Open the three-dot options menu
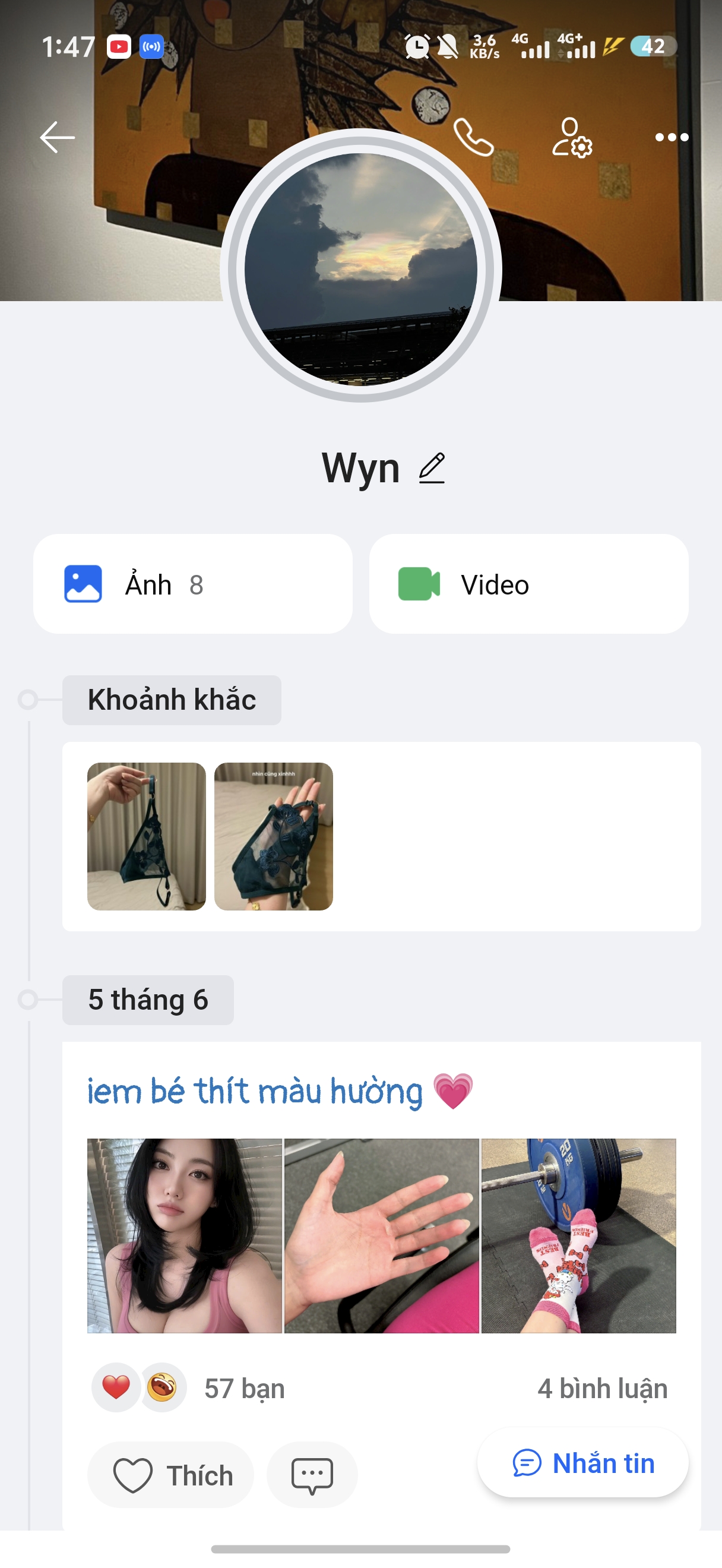The width and height of the screenshot is (722, 1568). point(671,139)
